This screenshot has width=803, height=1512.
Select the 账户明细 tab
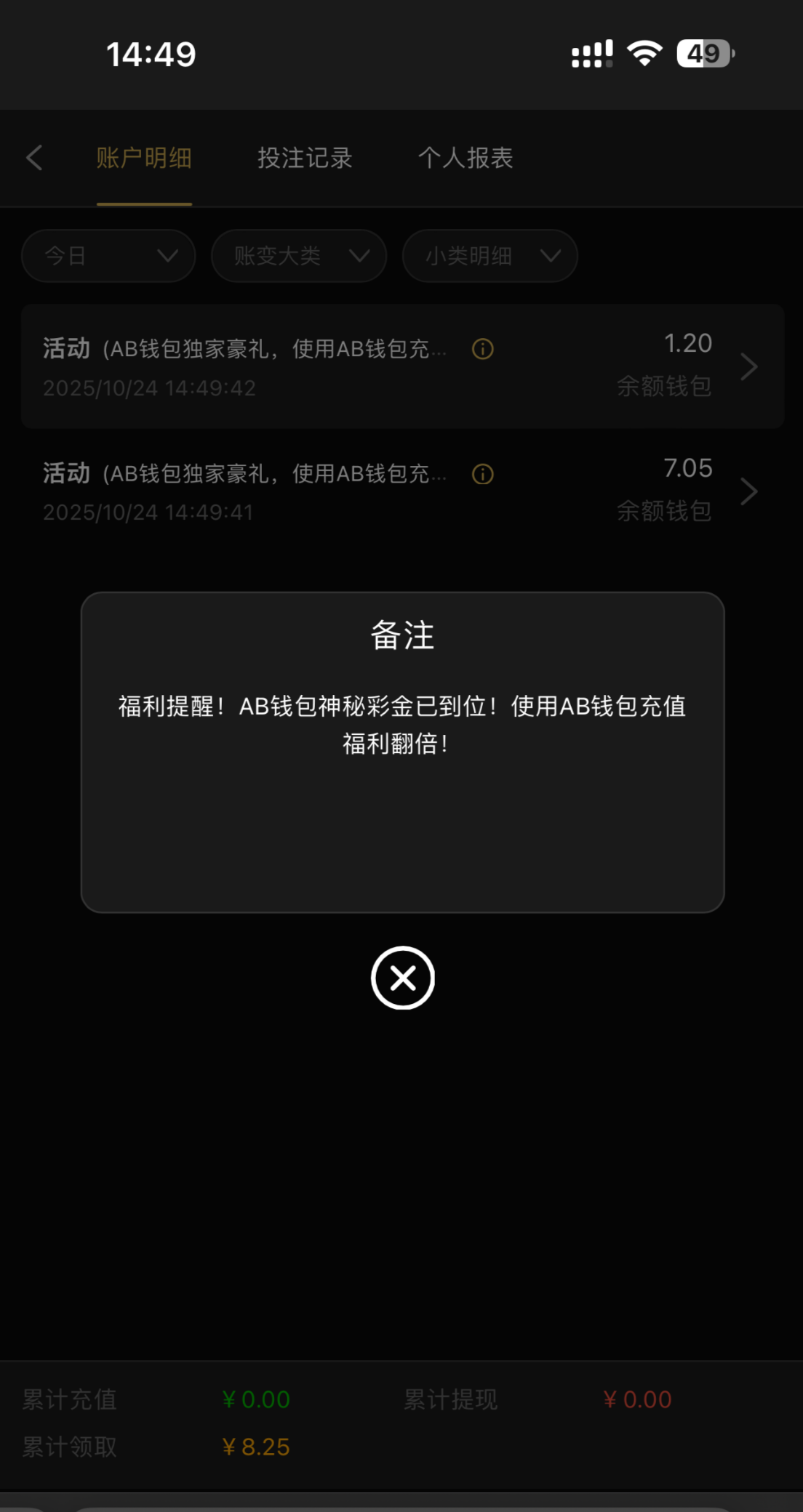pos(144,158)
